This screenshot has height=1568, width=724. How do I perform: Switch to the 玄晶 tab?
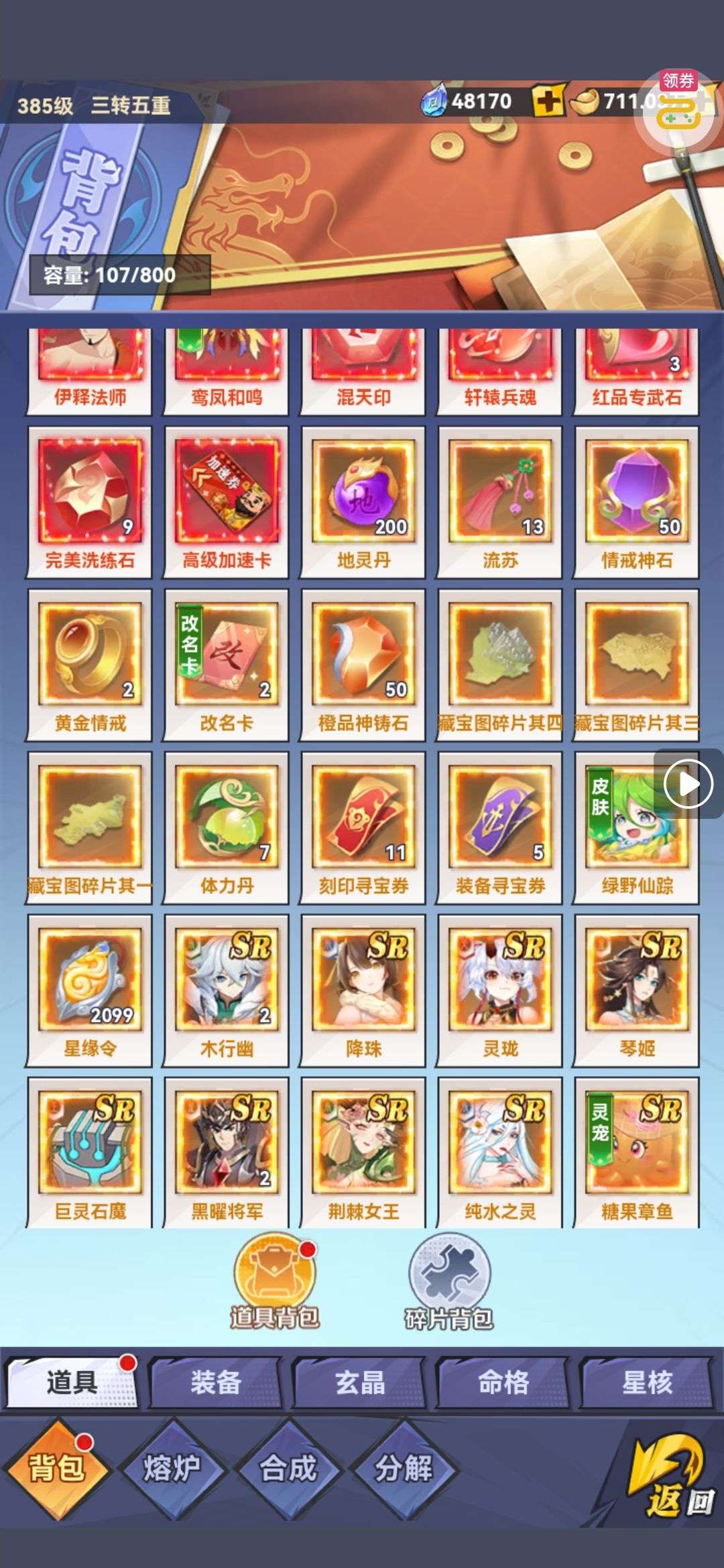coord(360,1382)
